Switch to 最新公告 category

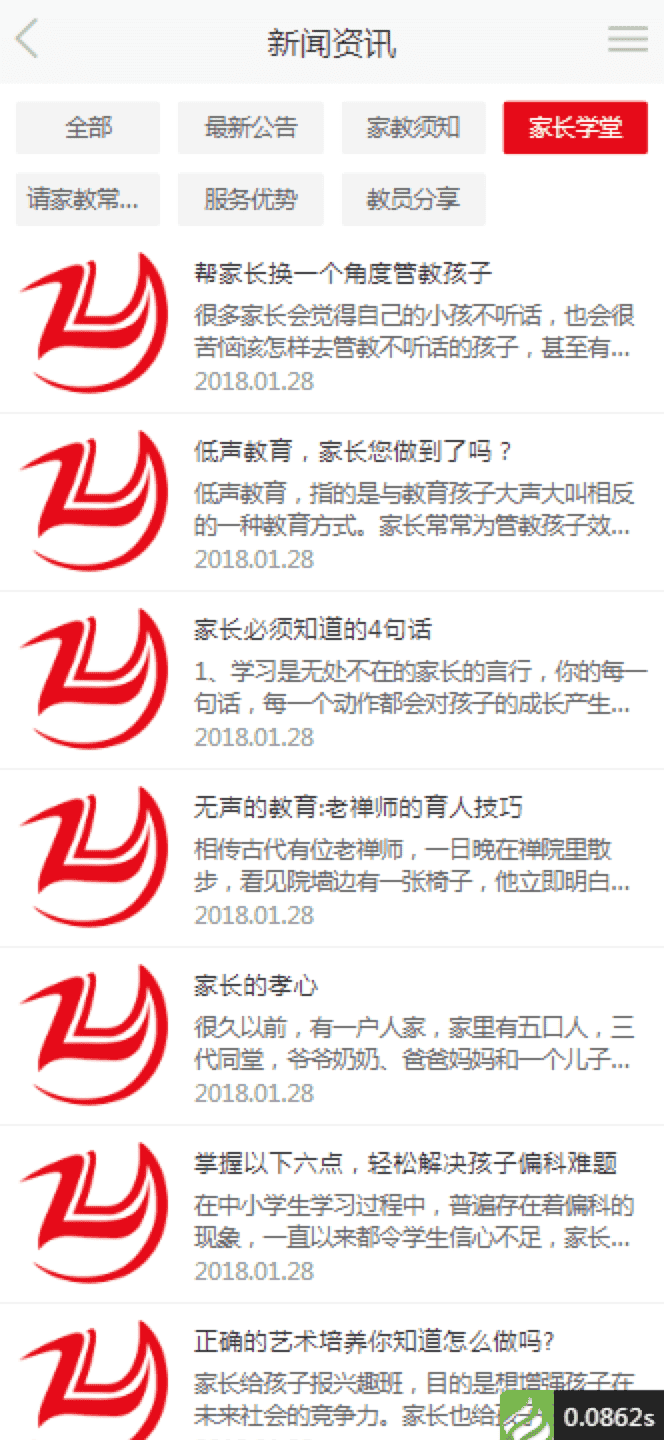pos(251,128)
